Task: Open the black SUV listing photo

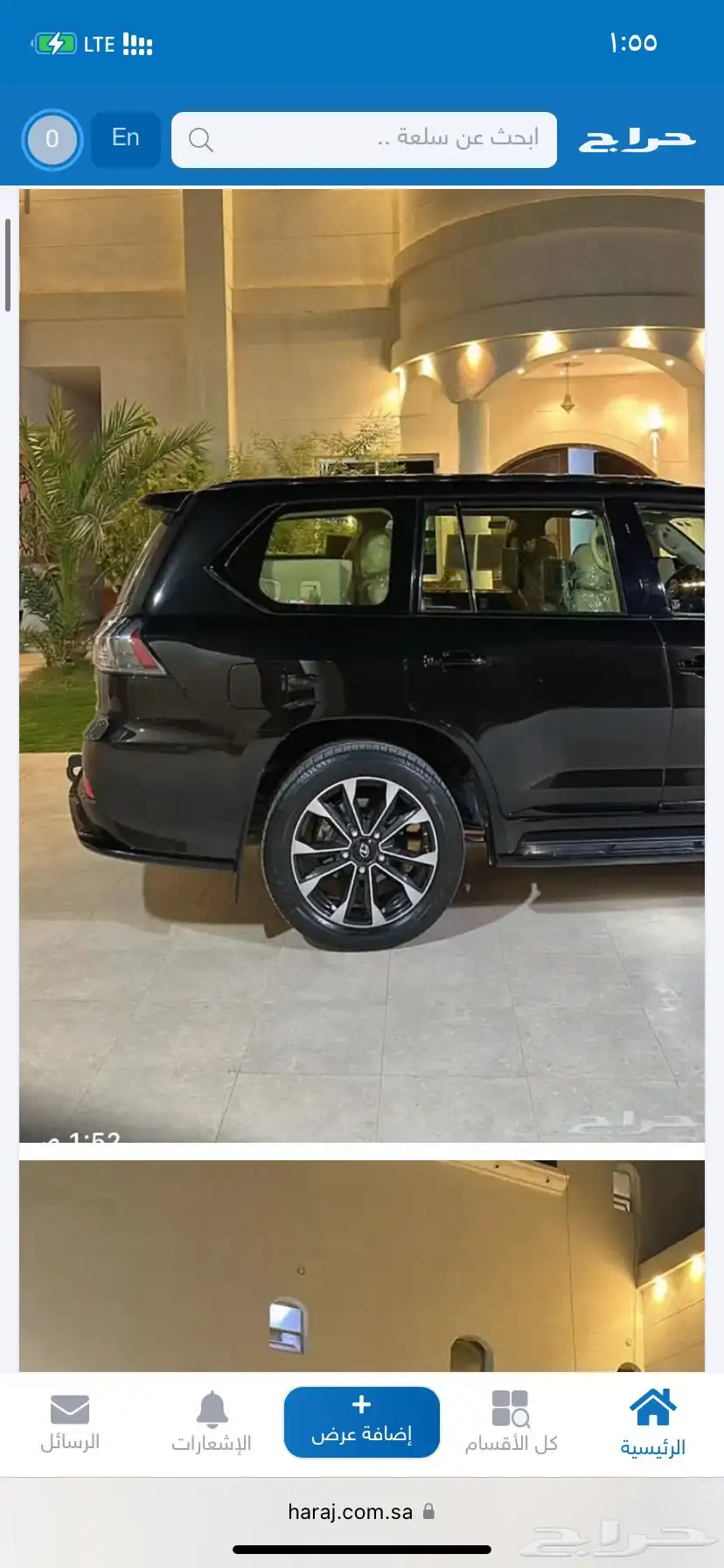Action: [x=362, y=665]
